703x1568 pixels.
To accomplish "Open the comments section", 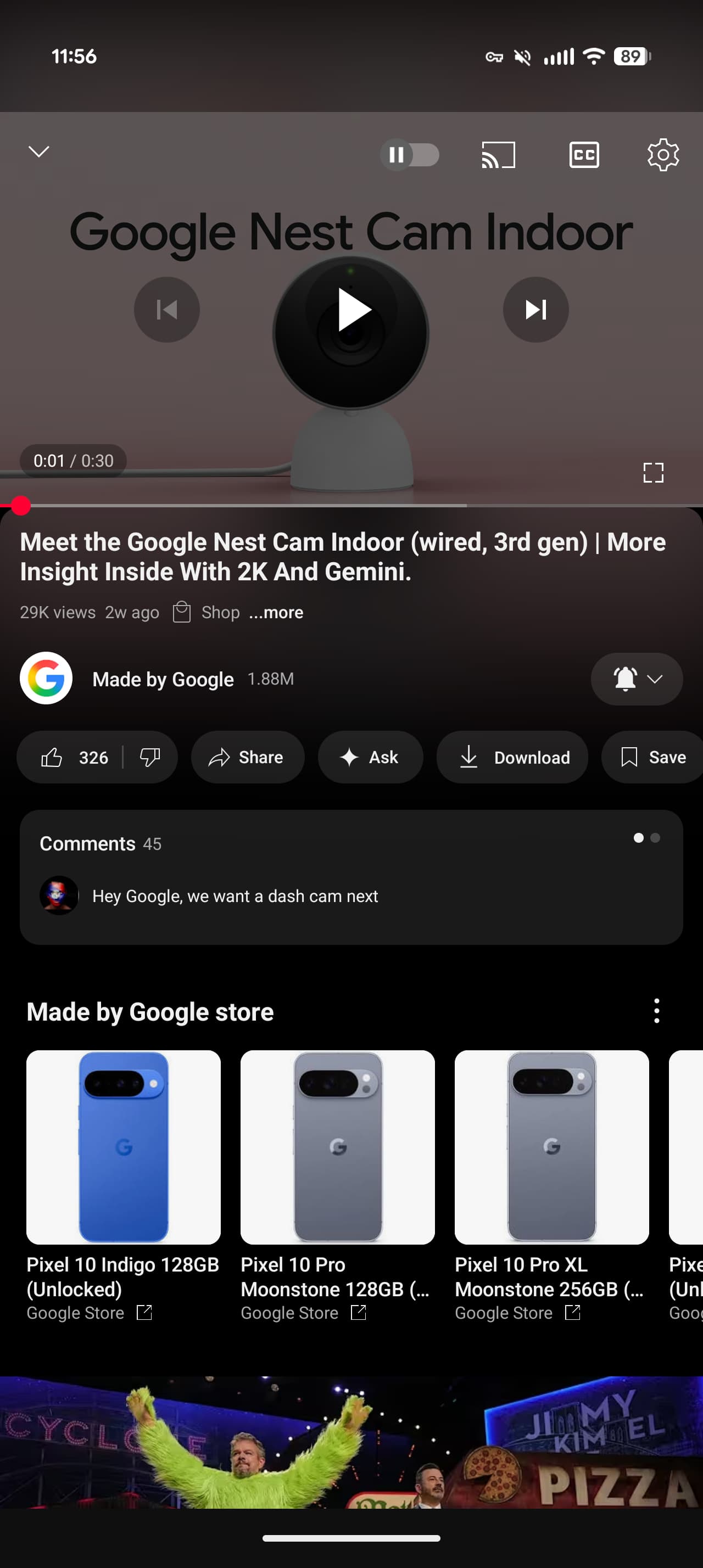I will tap(350, 877).
